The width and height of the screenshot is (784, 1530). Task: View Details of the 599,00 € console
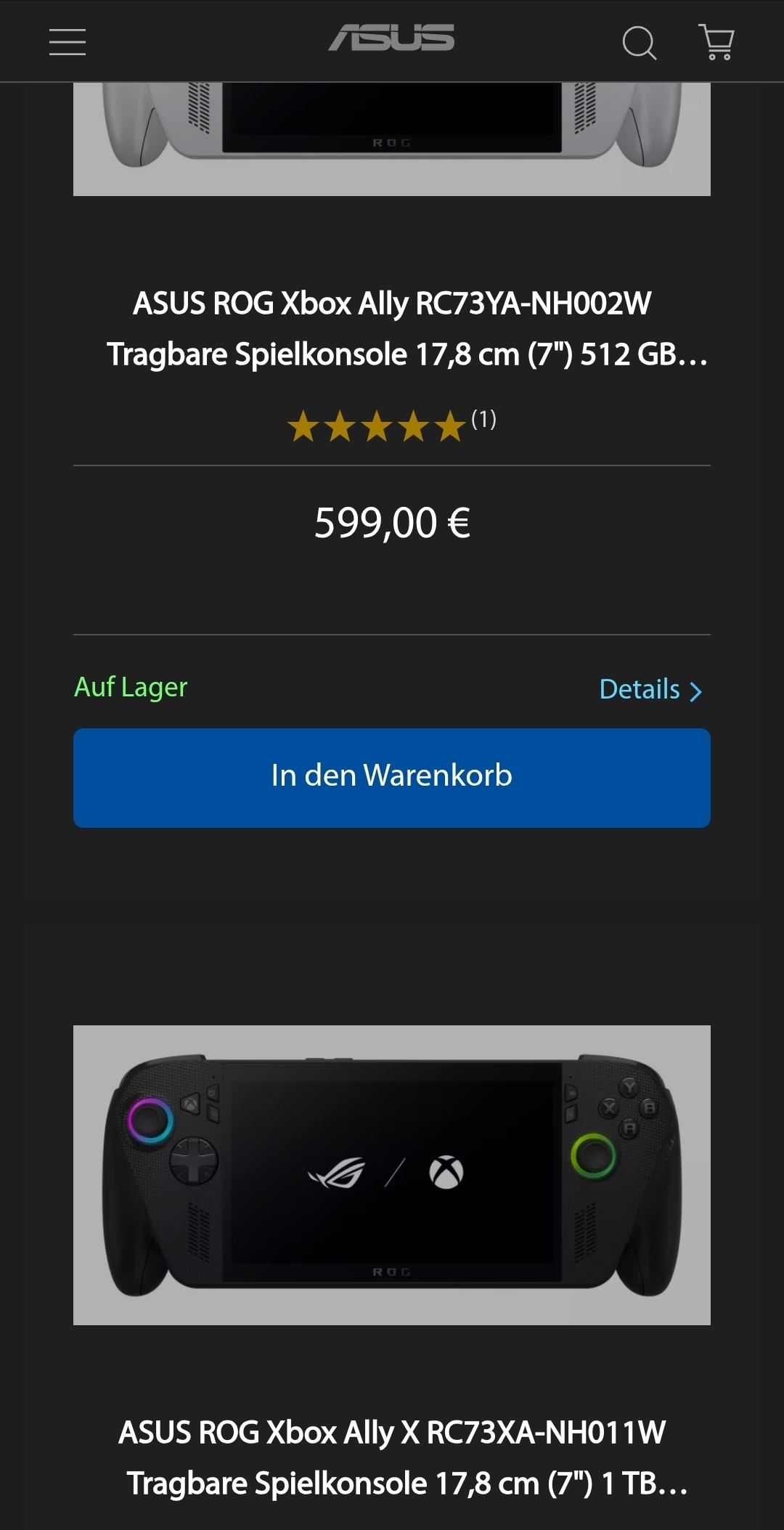650,690
